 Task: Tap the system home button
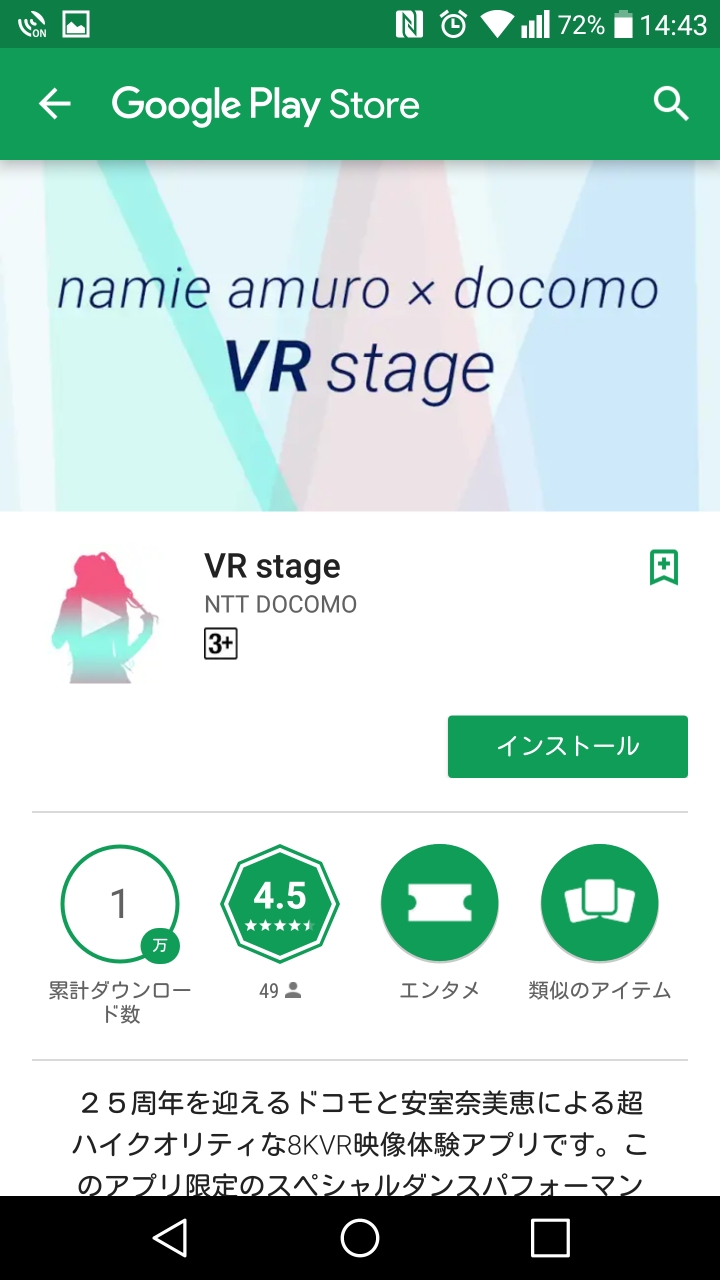[x=360, y=1238]
